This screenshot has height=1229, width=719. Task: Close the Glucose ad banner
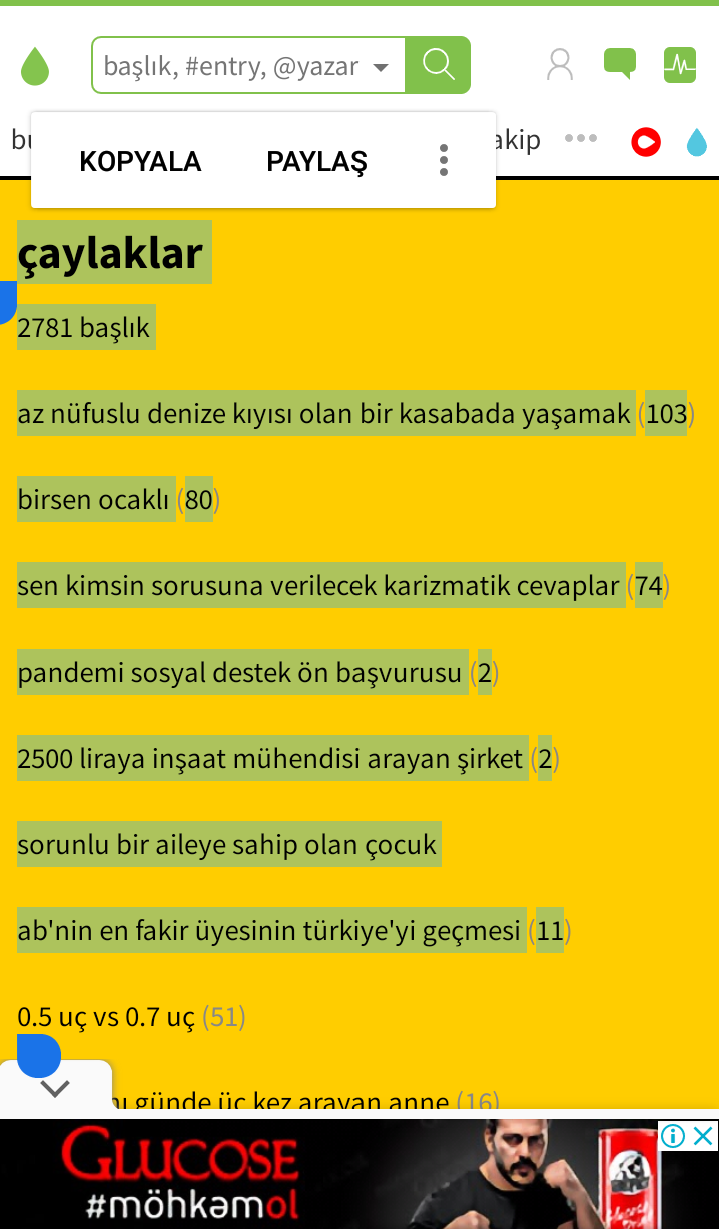click(704, 1135)
